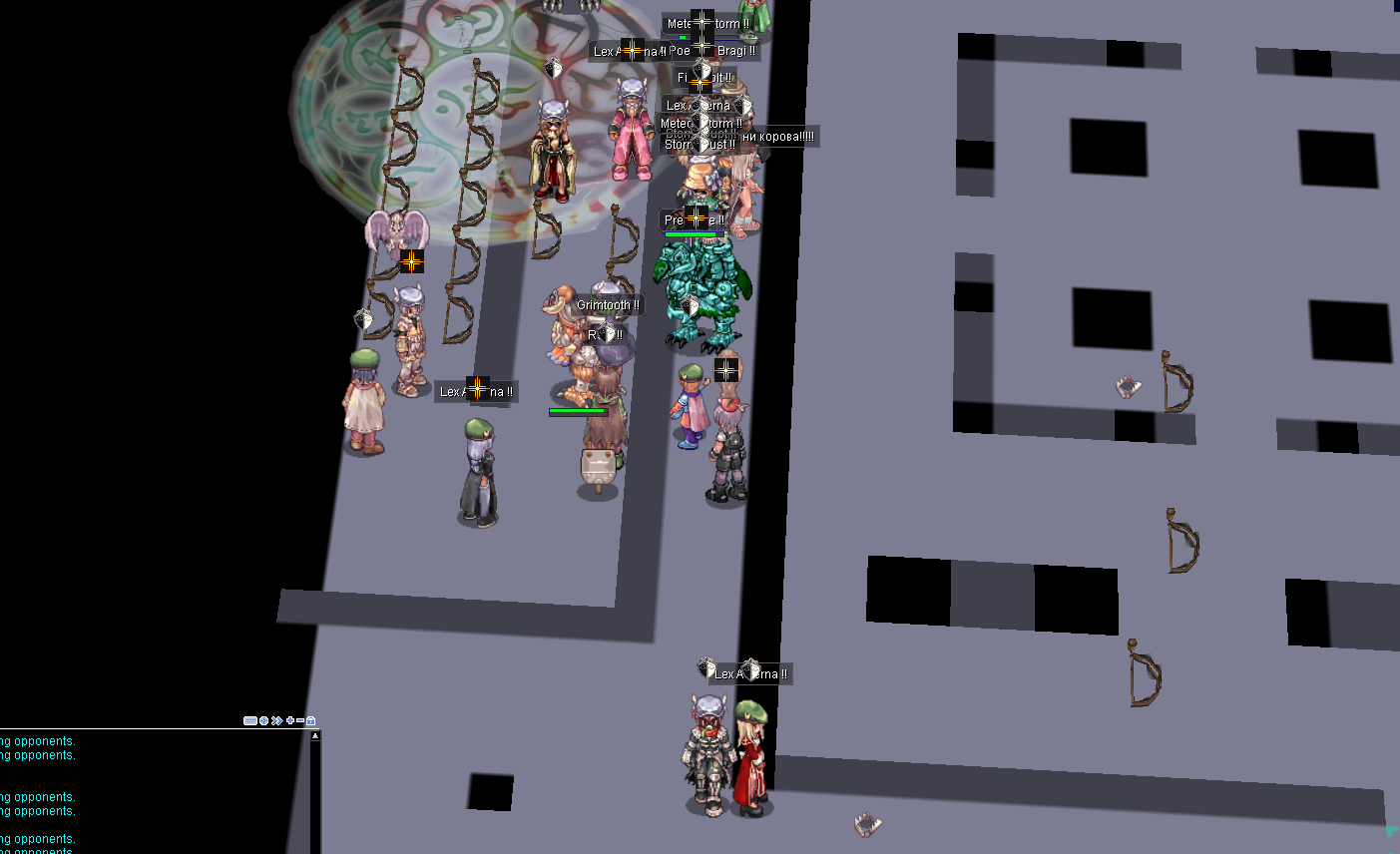This screenshot has height=854, width=1400.
Task: Enlarge chat window with plus icon
Action: [x=290, y=720]
